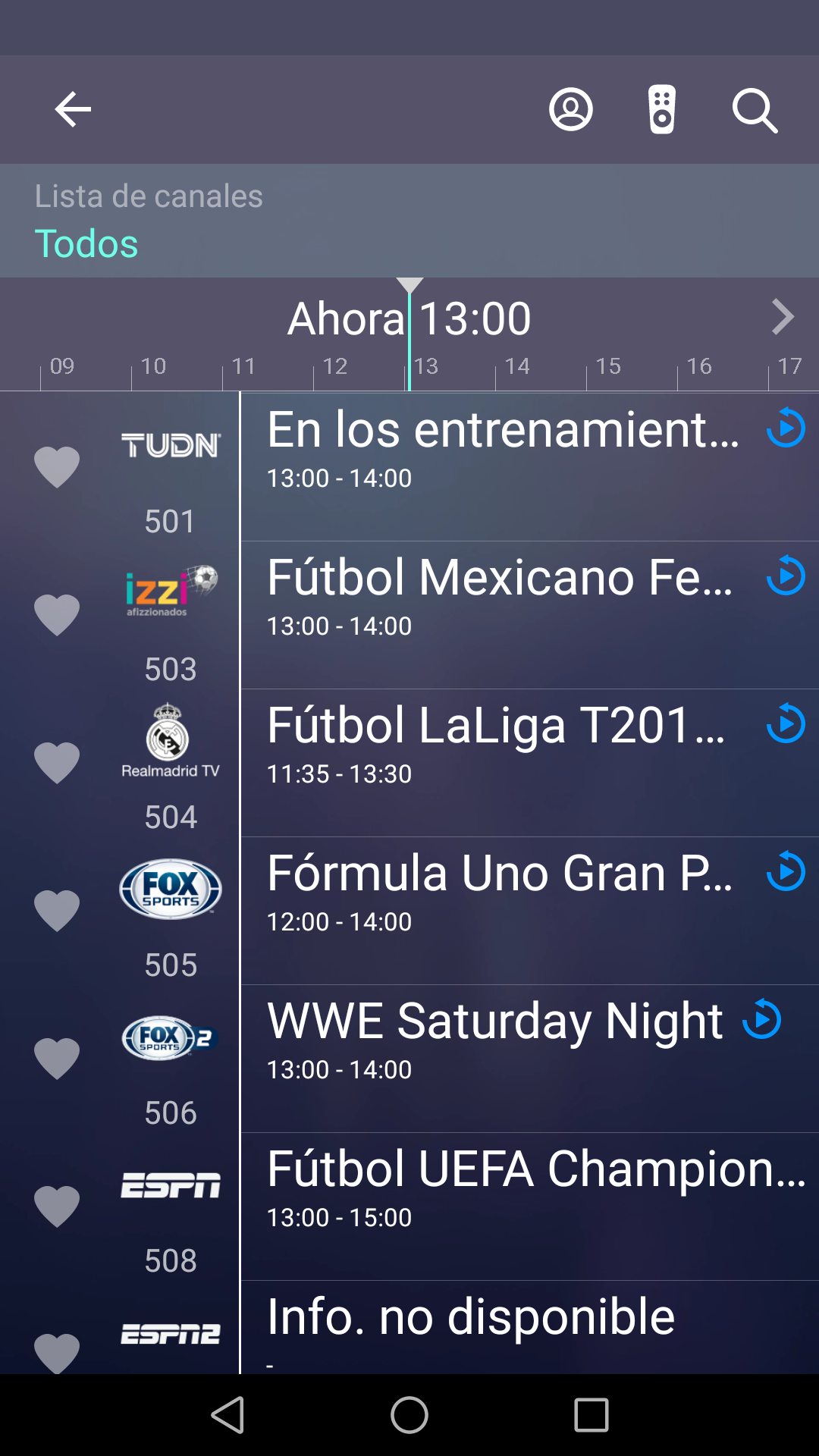Open the search magnifier
Image resolution: width=819 pixels, height=1456 pixels.
pyautogui.click(x=755, y=111)
